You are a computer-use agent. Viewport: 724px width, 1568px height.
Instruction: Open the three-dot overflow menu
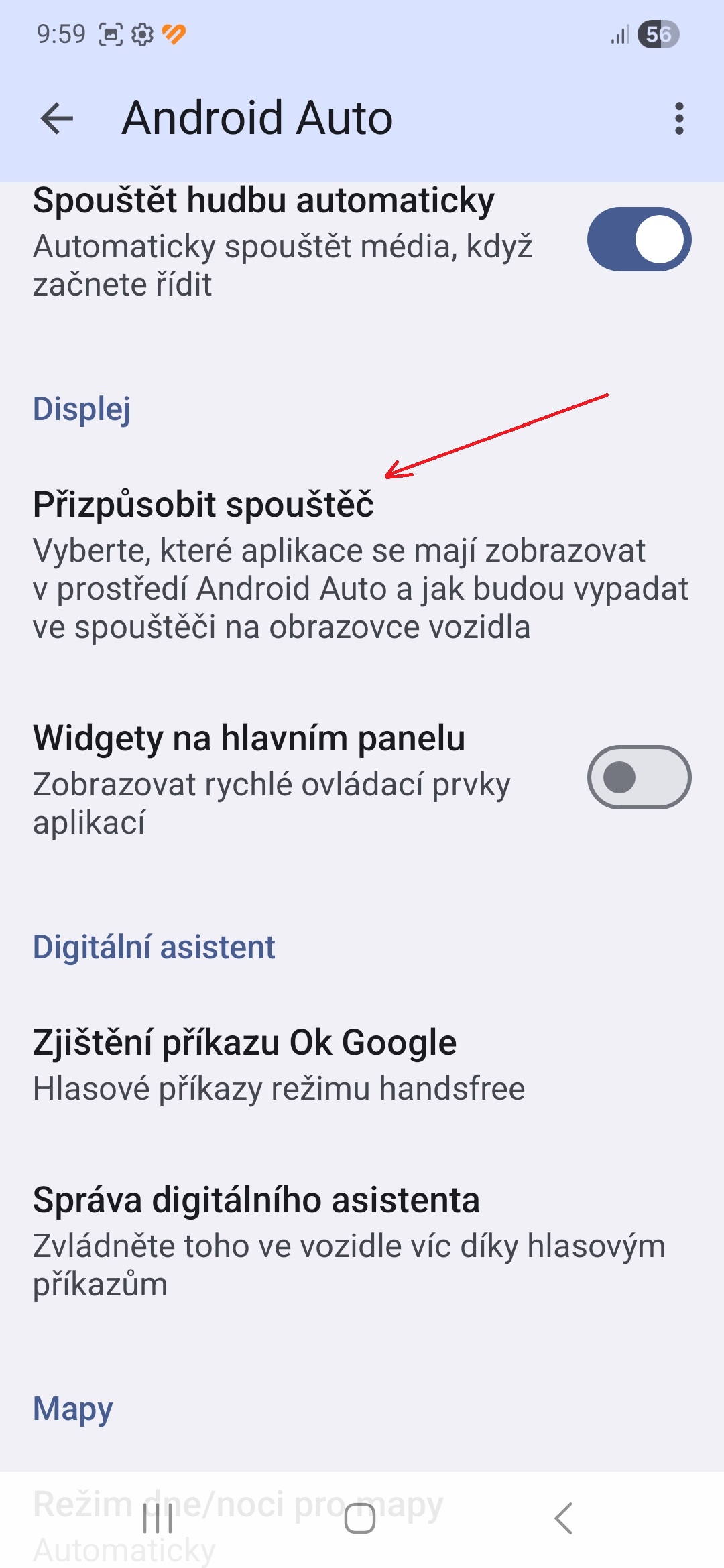(679, 119)
